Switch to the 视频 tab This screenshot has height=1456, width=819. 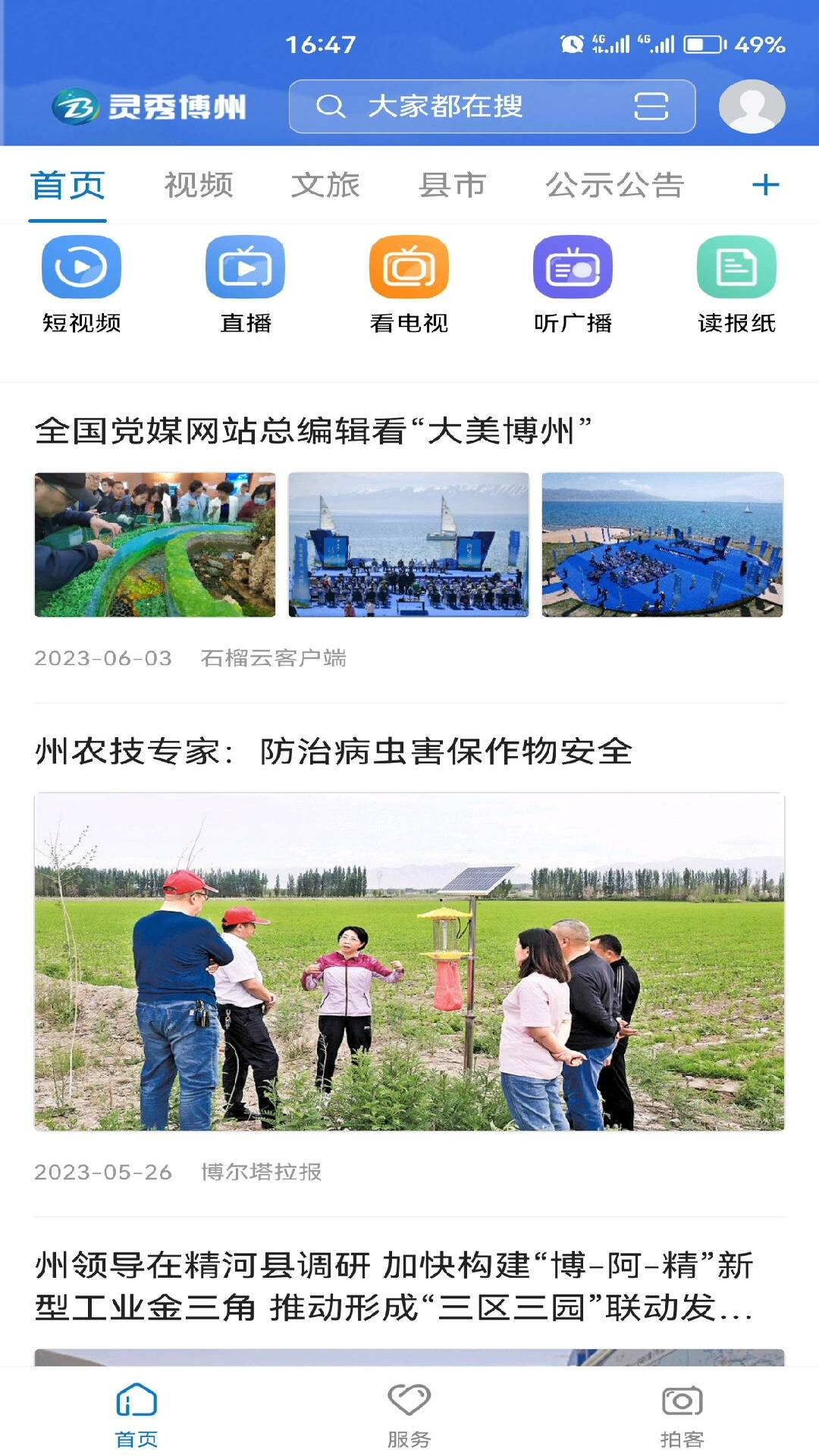[x=199, y=185]
